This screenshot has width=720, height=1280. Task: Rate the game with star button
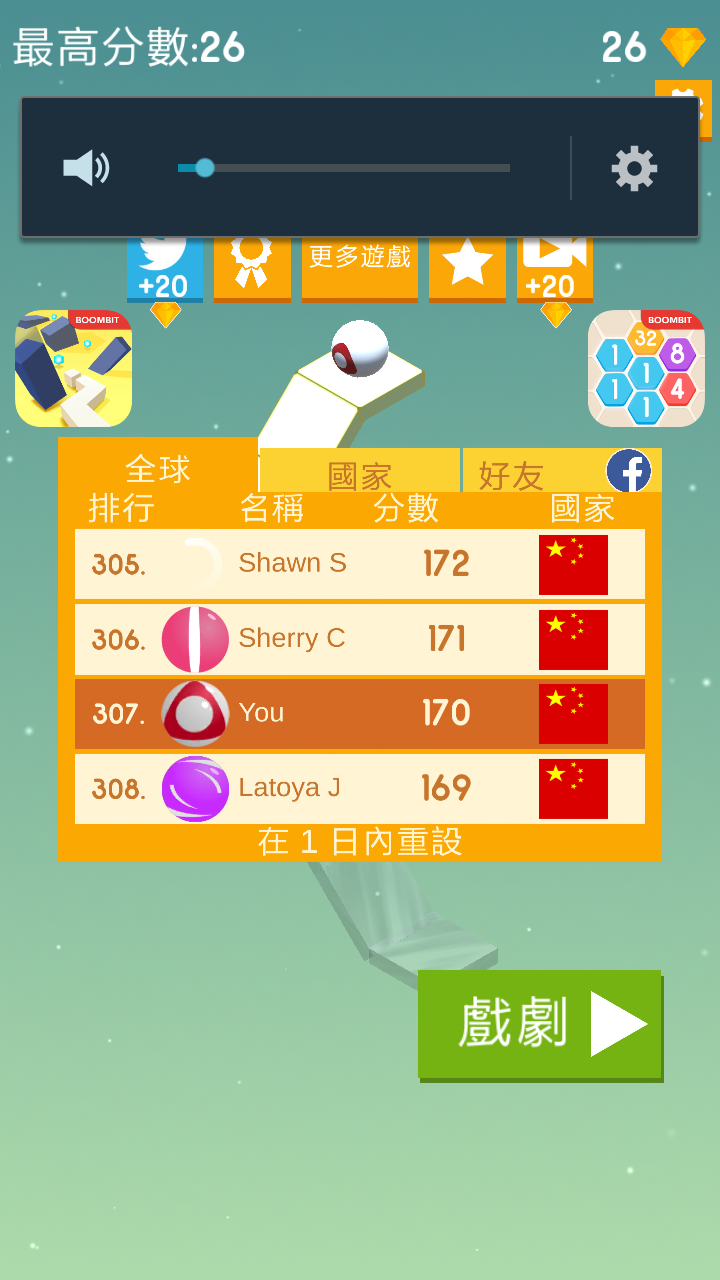point(467,266)
